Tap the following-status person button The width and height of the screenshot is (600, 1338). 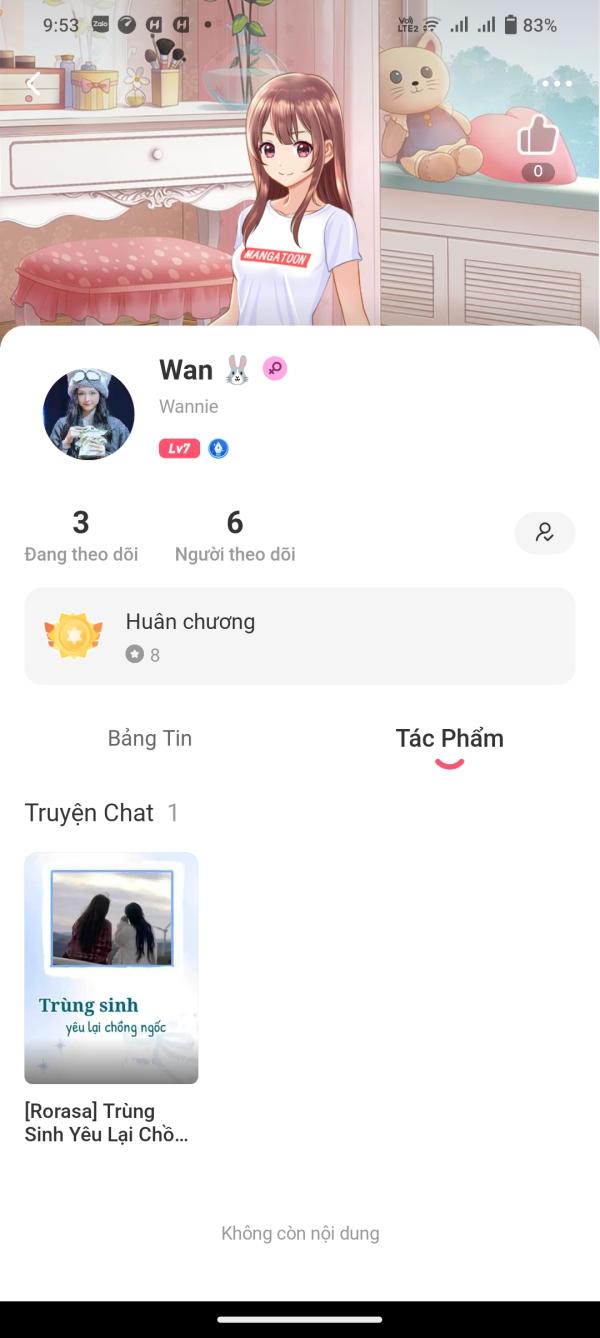(545, 533)
